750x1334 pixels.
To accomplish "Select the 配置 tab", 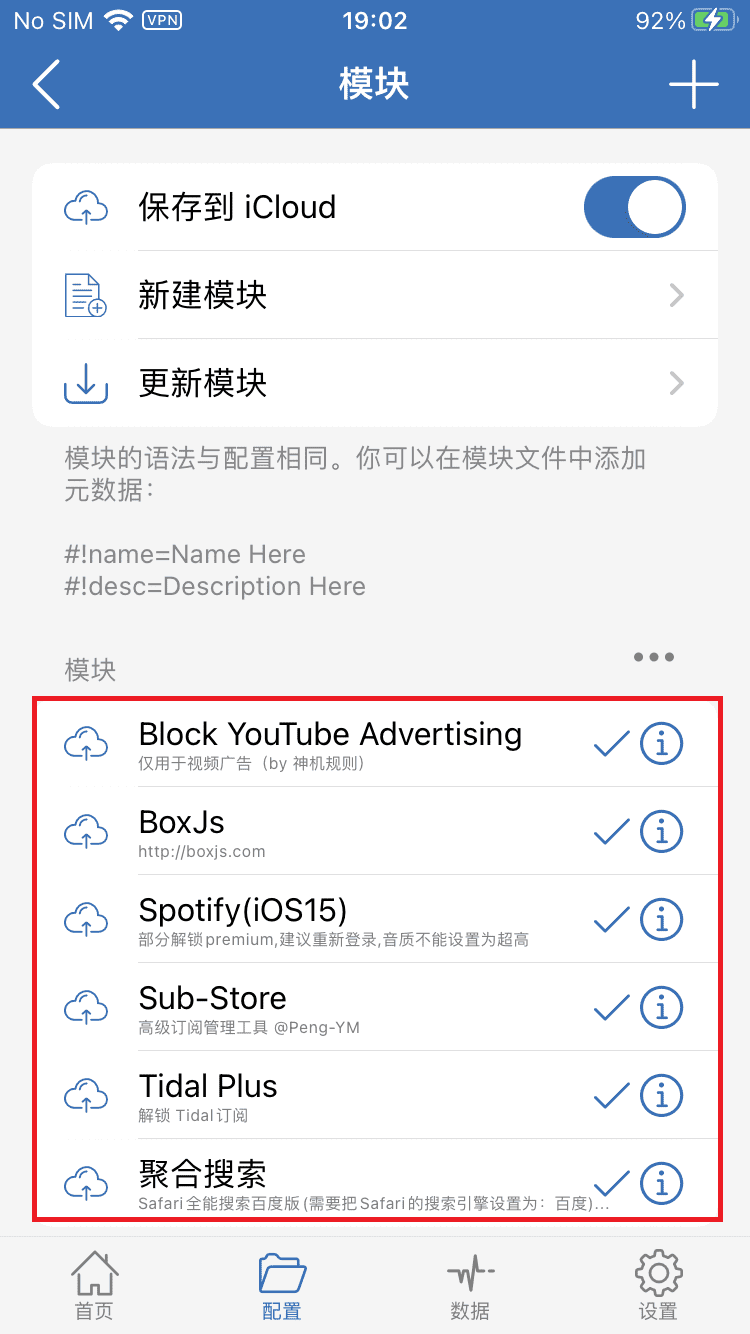I will click(282, 1285).
